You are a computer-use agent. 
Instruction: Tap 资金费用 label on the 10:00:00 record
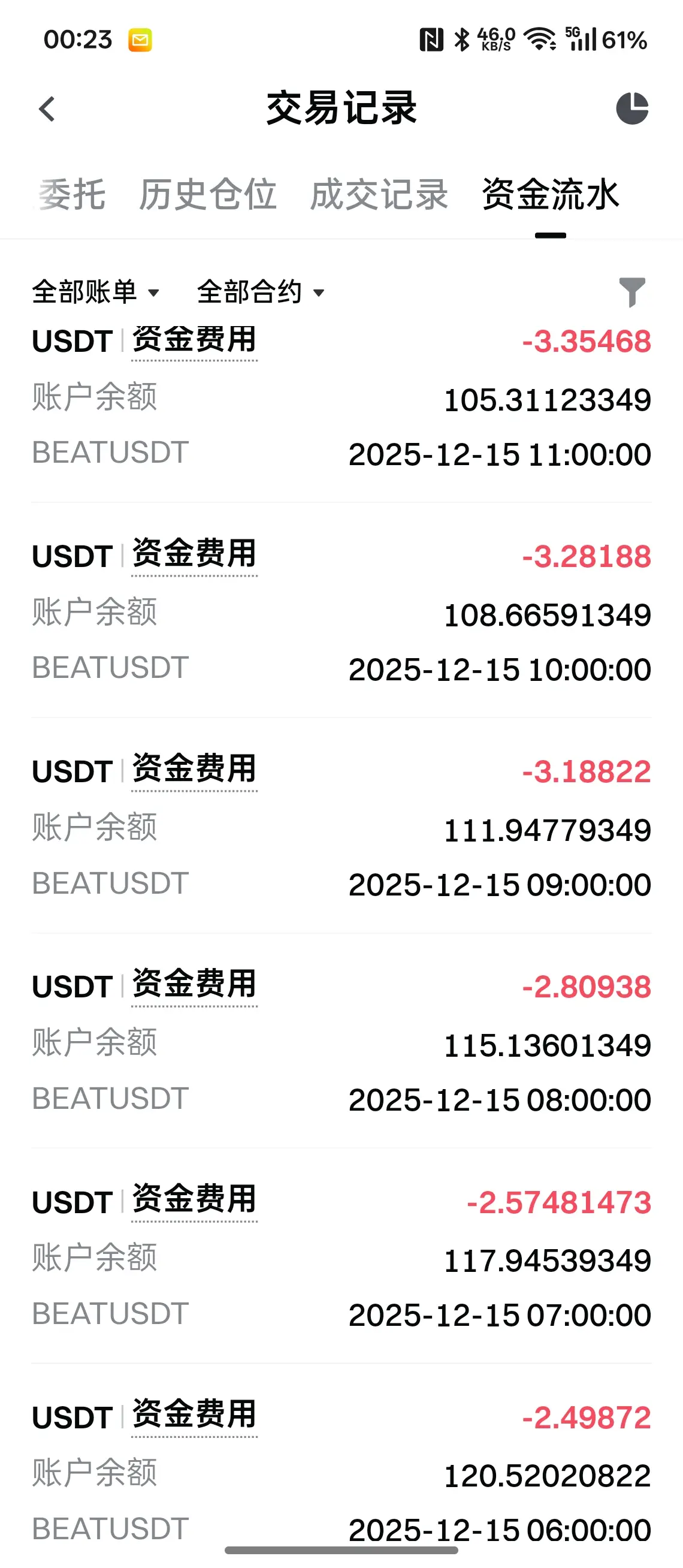194,554
